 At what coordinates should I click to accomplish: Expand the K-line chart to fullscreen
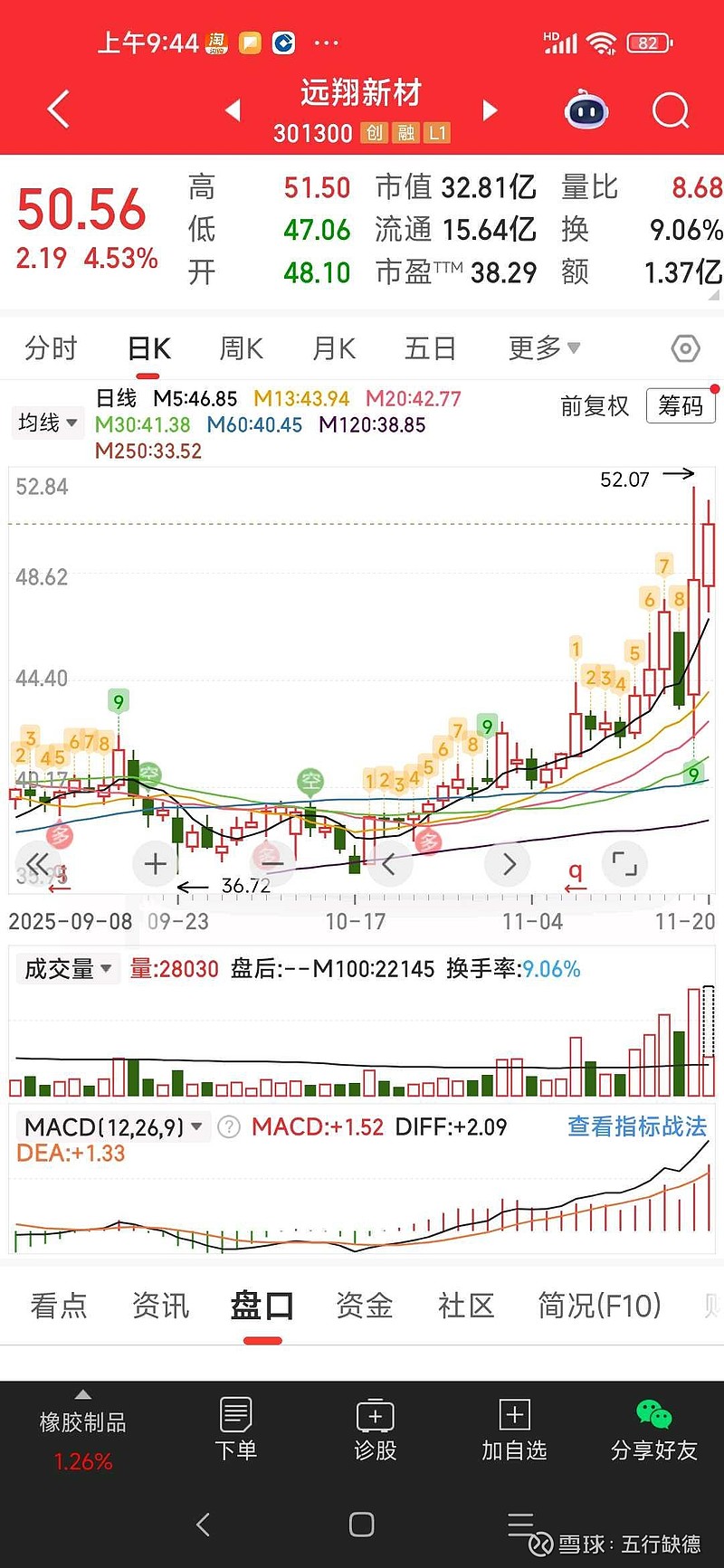[x=624, y=864]
